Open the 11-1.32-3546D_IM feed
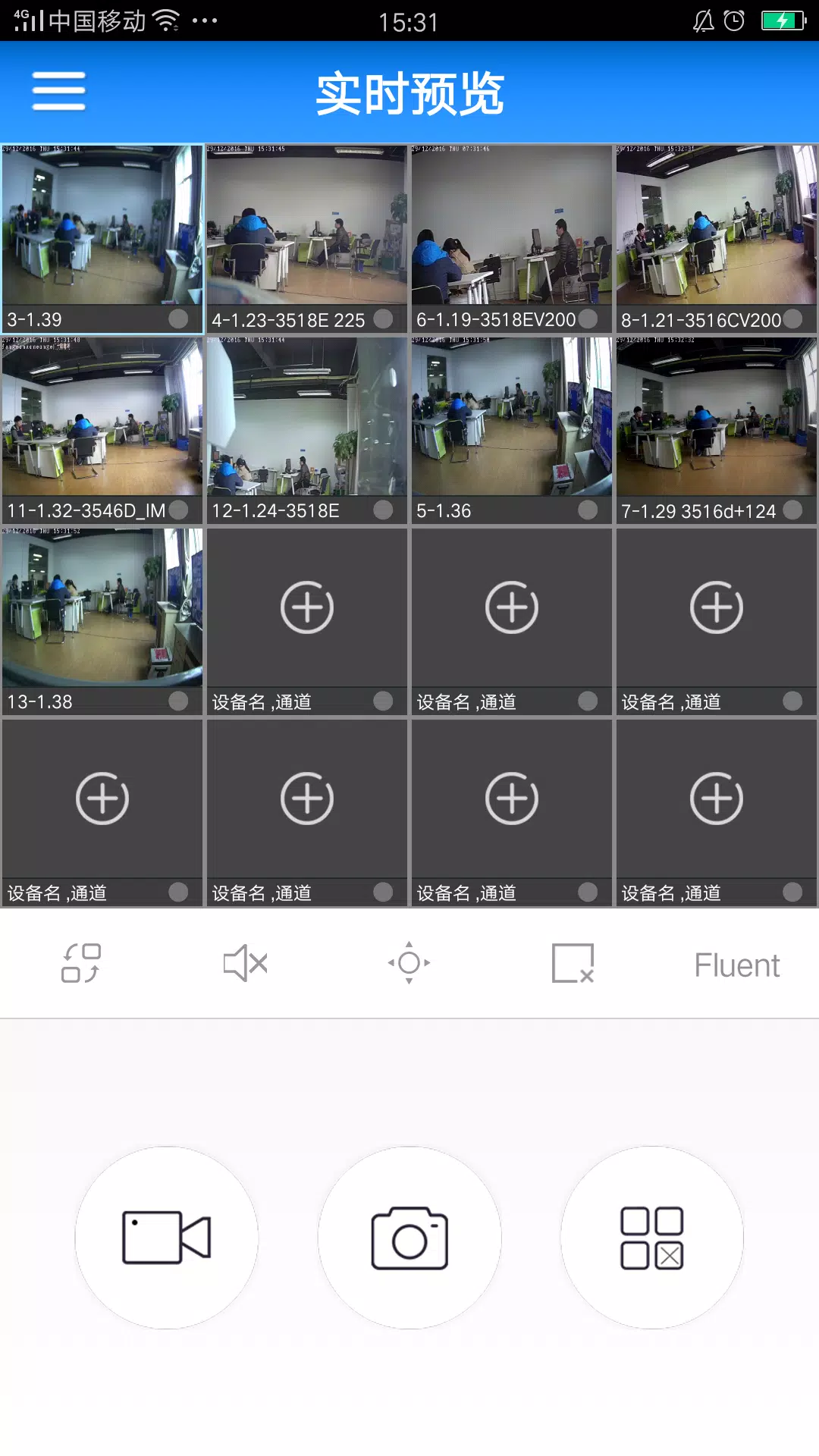Screen dimensions: 819x1456 [x=102, y=417]
